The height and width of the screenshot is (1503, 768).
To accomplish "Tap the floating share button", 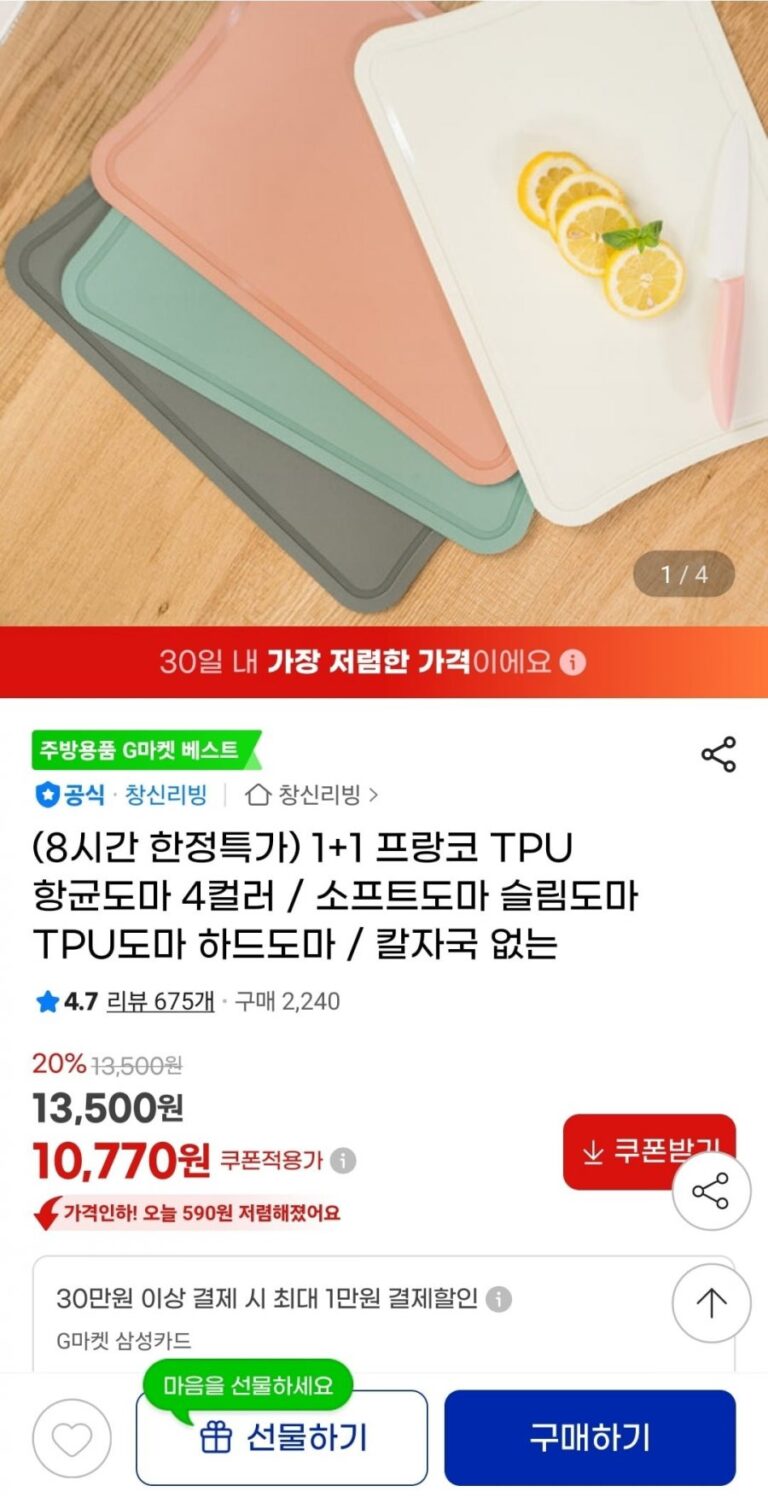I will click(711, 1191).
